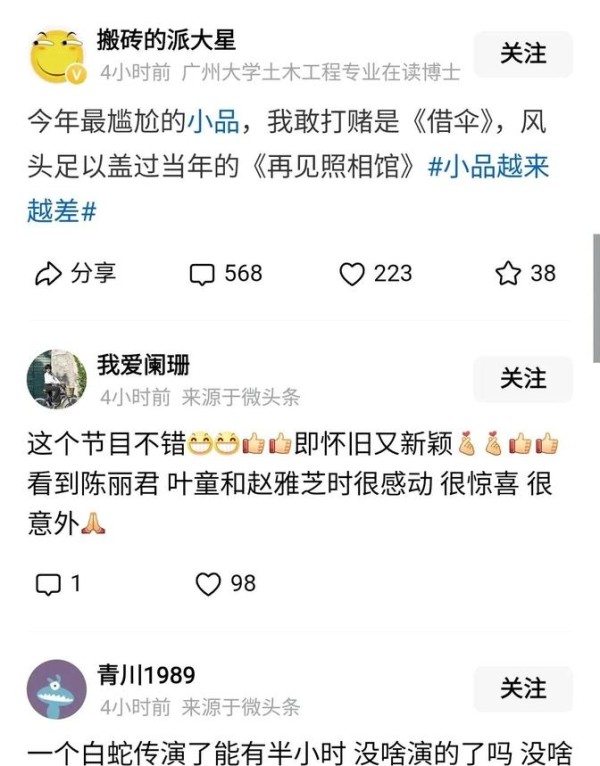This screenshot has height=766, width=600.
Task: Favorite 搬砖的派大星's post with star
Action: pos(526,273)
